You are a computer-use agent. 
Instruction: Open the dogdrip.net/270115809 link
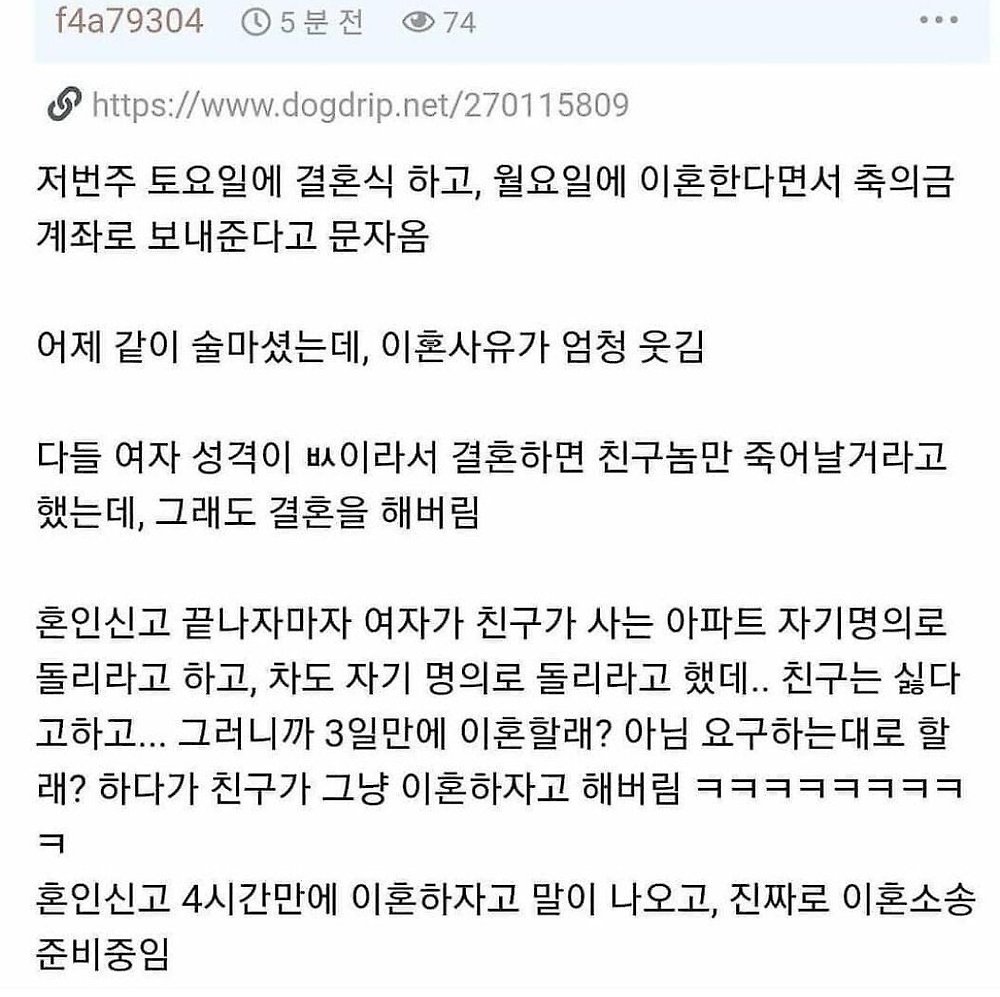tap(360, 104)
